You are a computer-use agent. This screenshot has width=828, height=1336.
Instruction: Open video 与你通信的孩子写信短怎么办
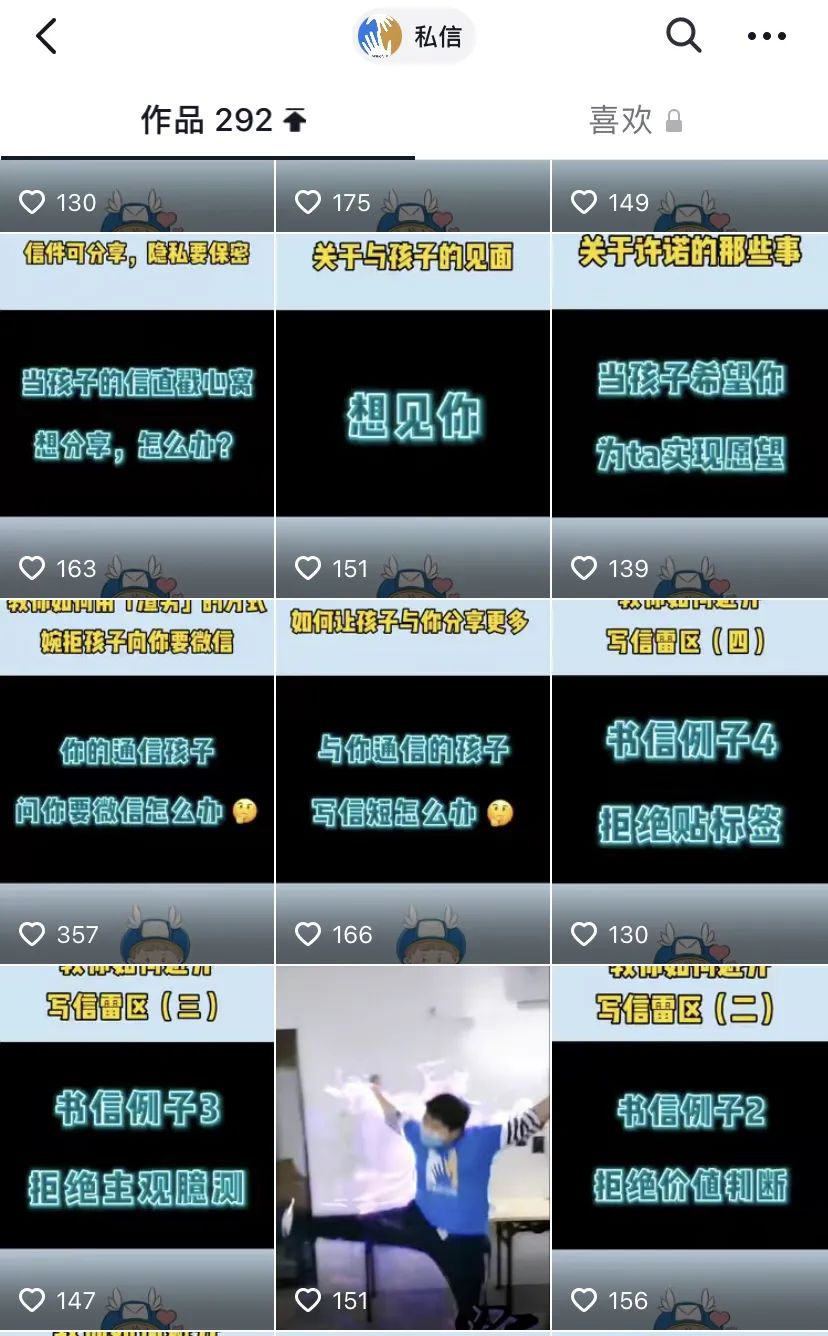click(x=413, y=782)
